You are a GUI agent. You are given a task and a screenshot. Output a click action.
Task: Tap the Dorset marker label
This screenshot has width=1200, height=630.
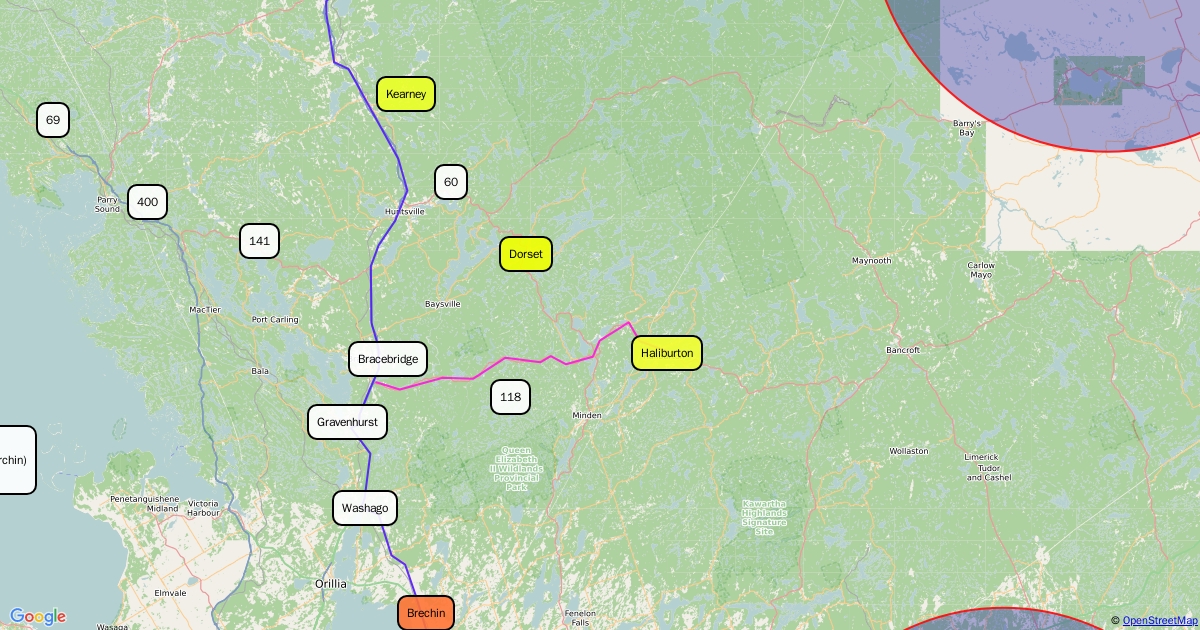click(x=526, y=254)
